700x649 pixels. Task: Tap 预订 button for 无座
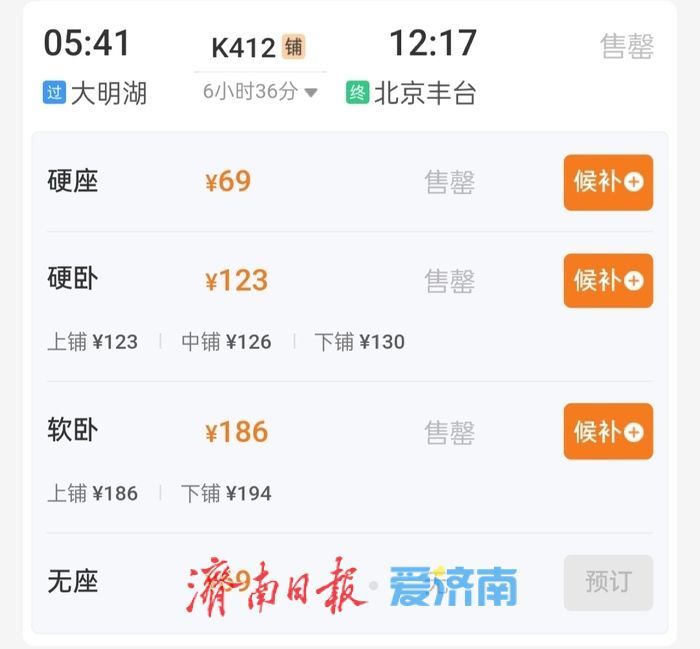tap(608, 582)
